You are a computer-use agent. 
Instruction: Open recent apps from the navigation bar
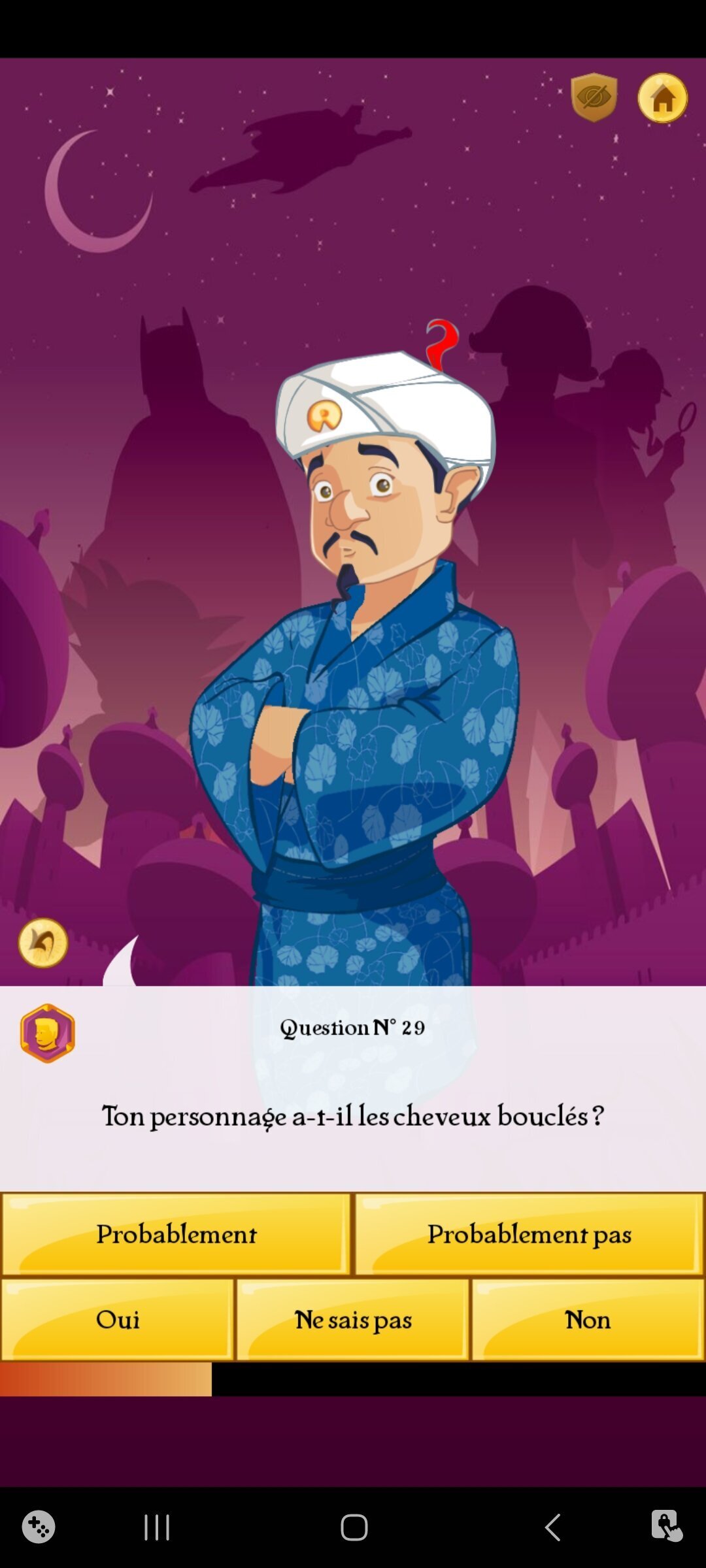point(157,1527)
